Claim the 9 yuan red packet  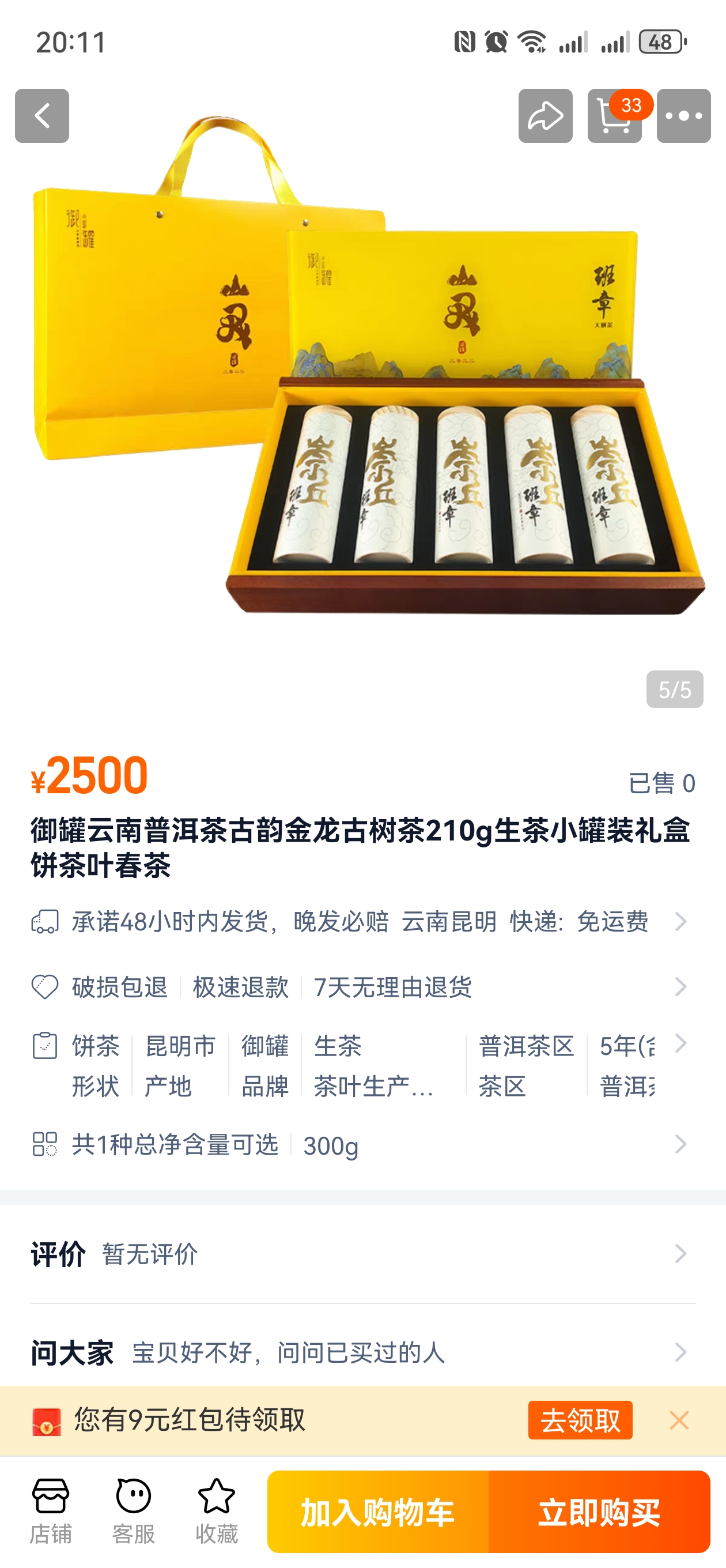coord(579,1420)
